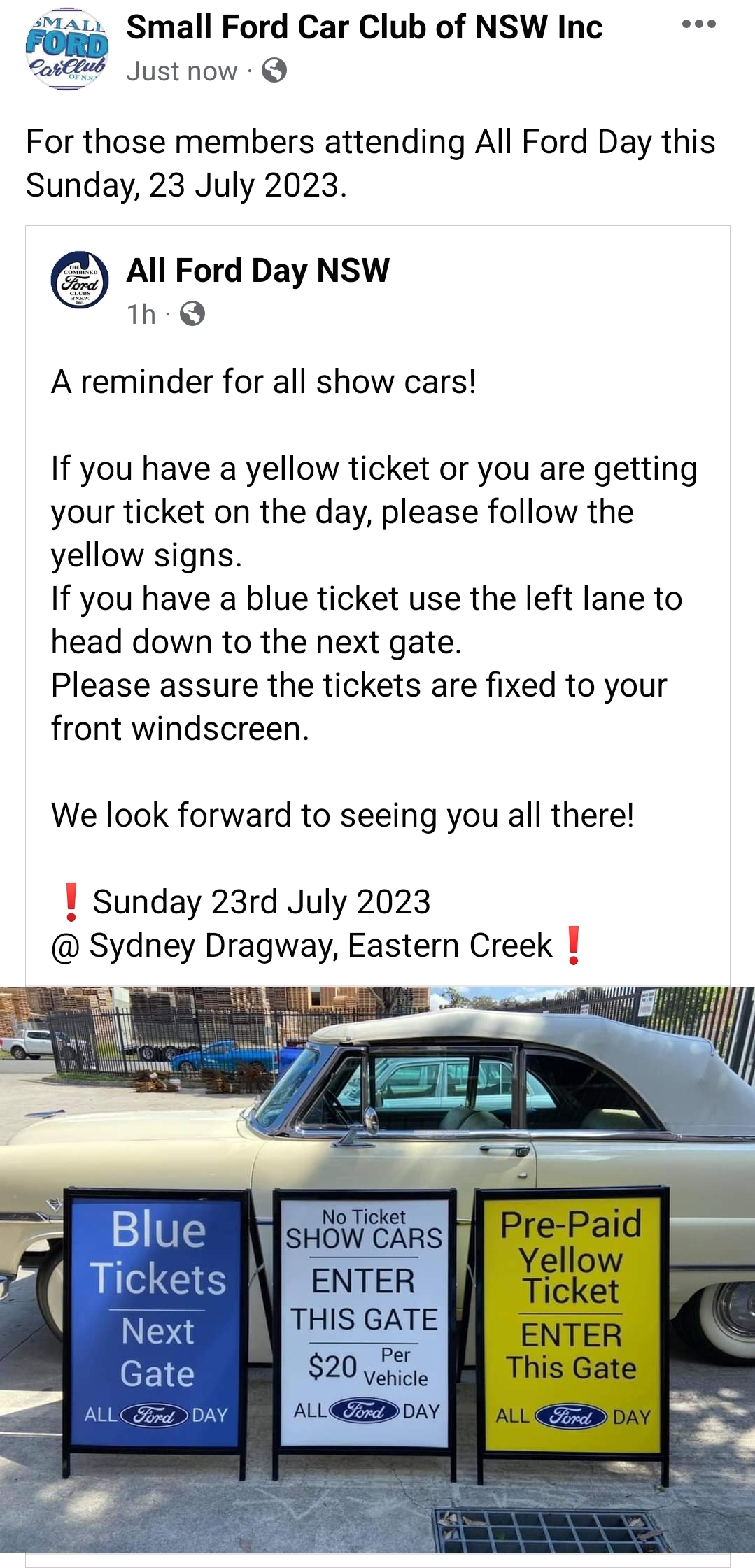This screenshot has width=755, height=1568.
Task: Open the post's three-dot options menu
Action: [x=698, y=24]
